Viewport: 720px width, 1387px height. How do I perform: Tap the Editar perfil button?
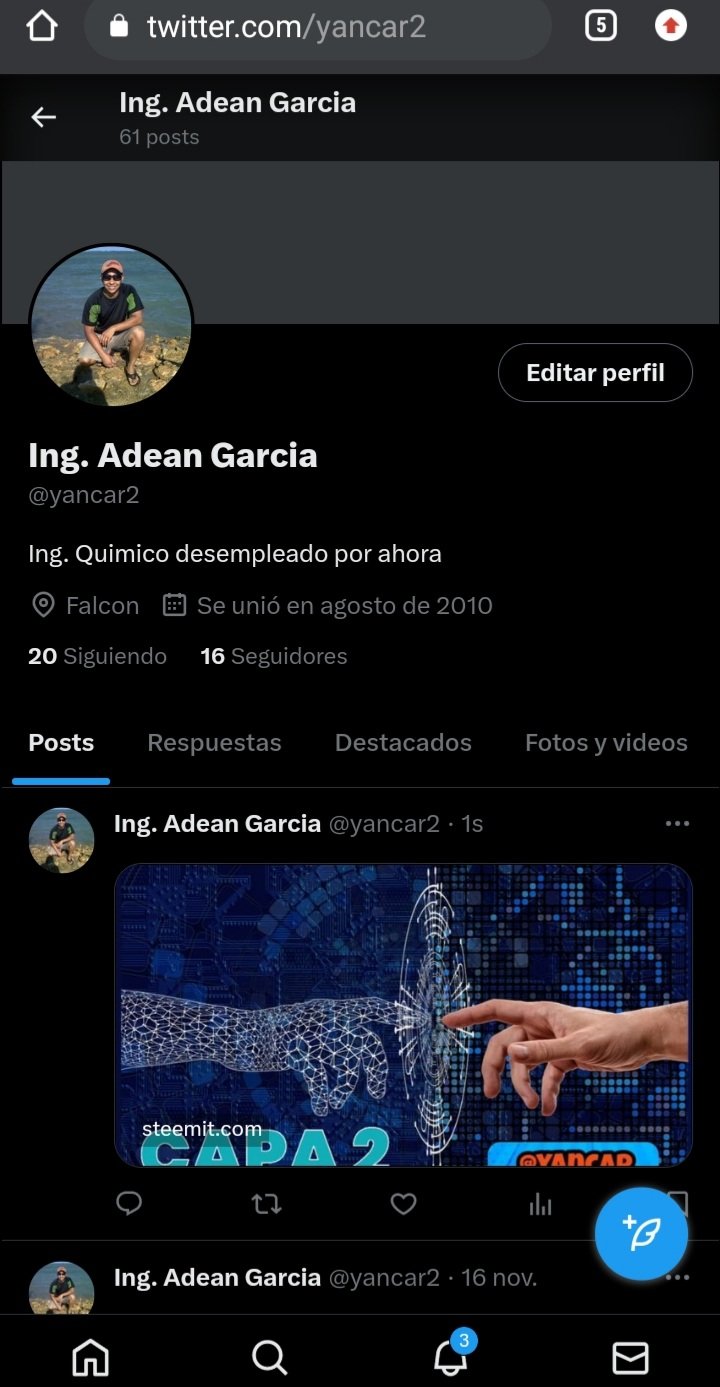pyautogui.click(x=595, y=373)
